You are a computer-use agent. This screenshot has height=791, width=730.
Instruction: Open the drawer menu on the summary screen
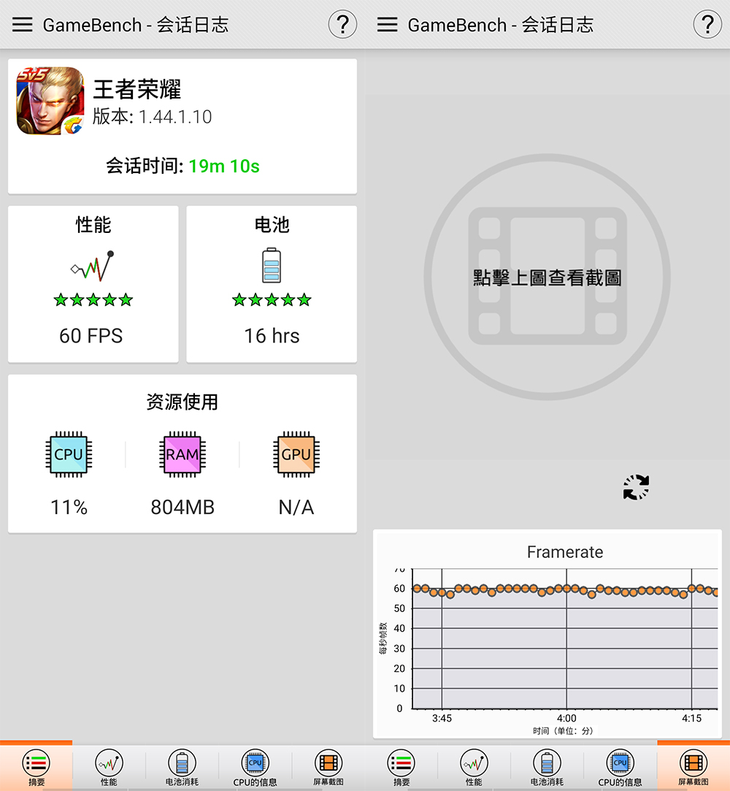[x=22, y=25]
